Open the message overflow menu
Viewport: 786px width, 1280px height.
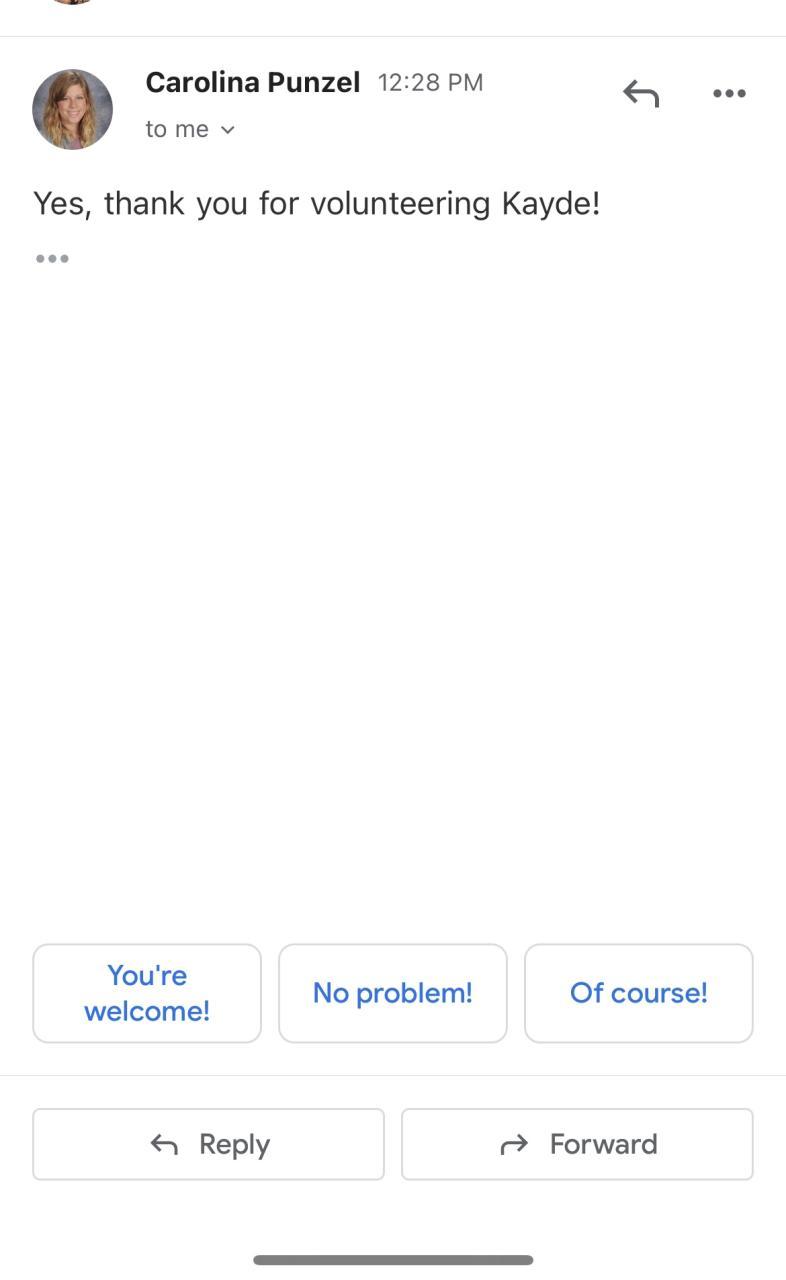tap(729, 94)
